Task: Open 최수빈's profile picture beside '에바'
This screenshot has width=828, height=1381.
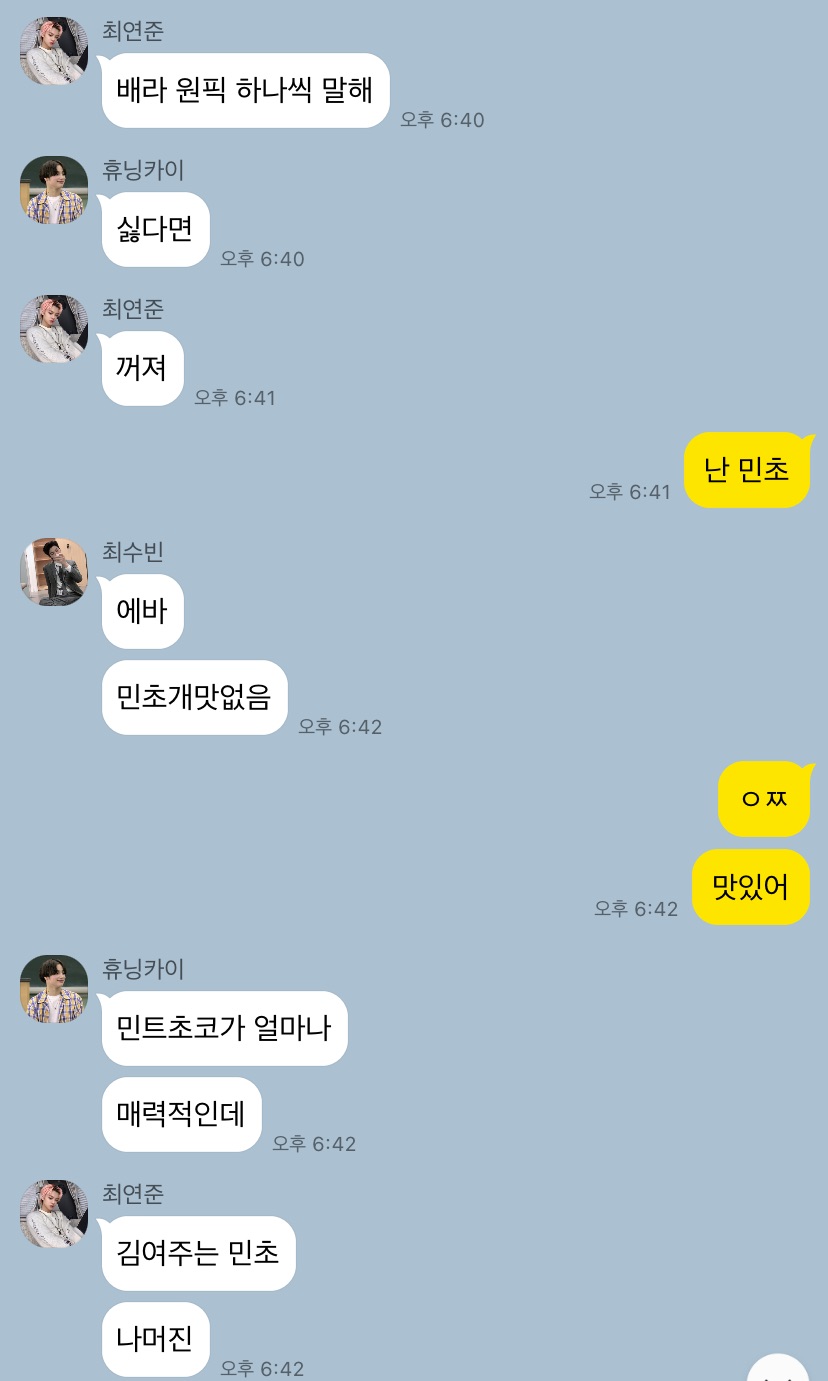Action: (54, 572)
